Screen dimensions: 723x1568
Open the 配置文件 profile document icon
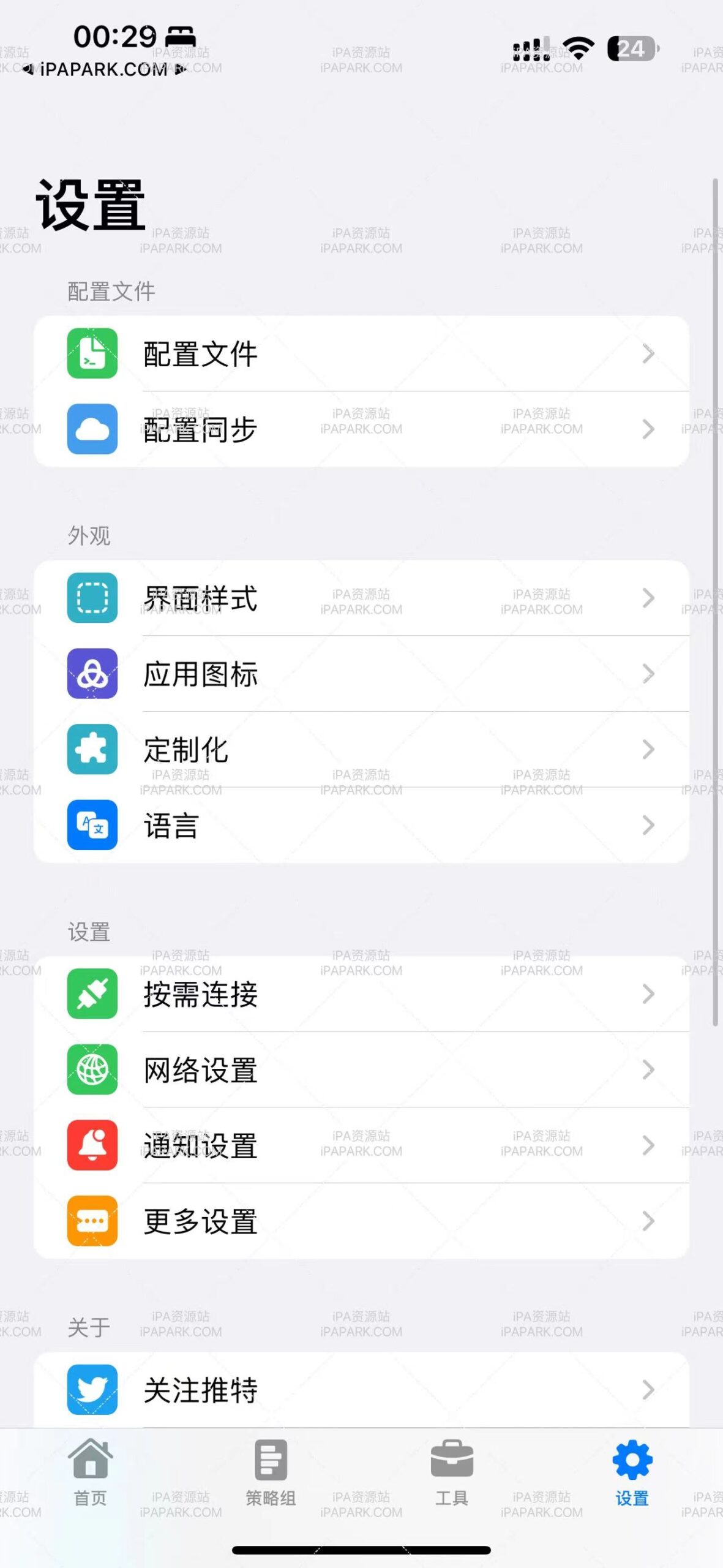[x=91, y=354]
